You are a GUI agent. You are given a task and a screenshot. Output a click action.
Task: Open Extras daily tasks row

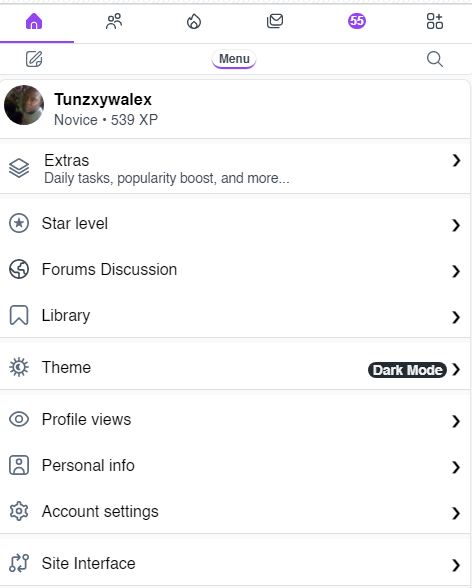[x=235, y=168]
